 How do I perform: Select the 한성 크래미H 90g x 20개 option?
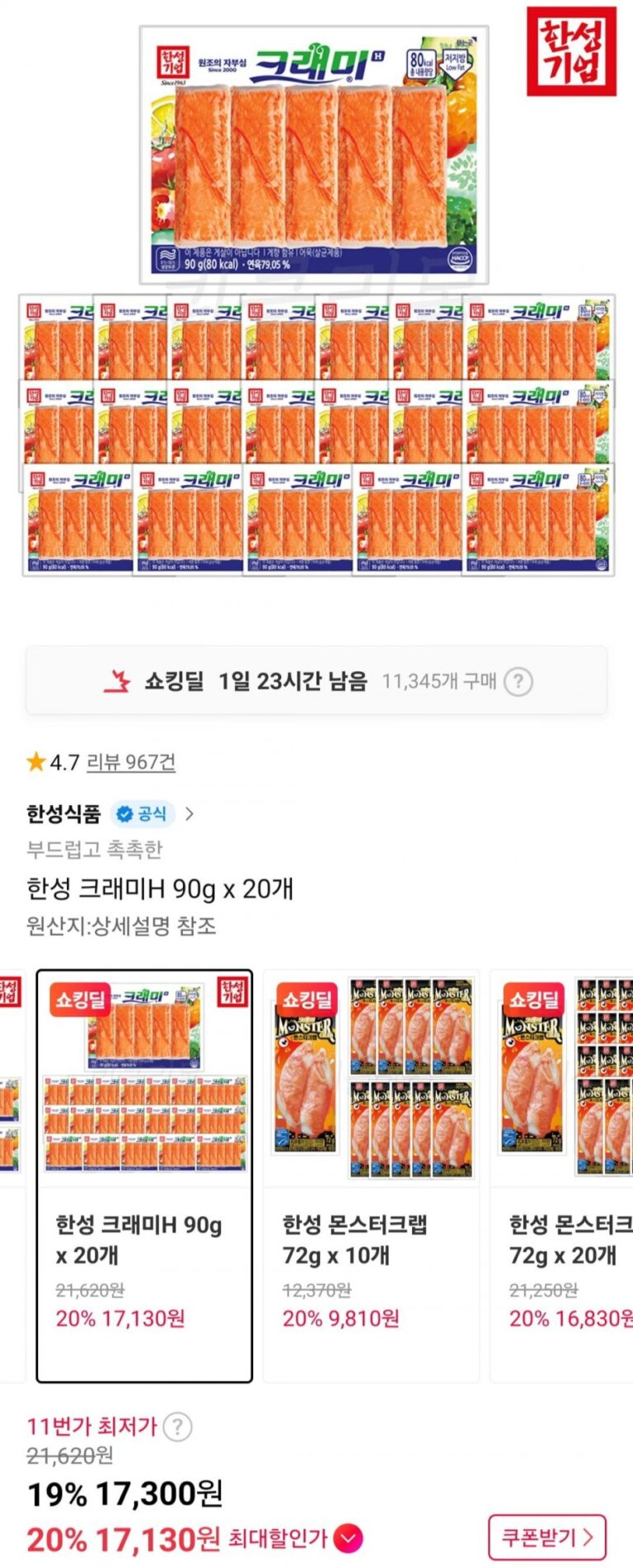[x=144, y=1176]
